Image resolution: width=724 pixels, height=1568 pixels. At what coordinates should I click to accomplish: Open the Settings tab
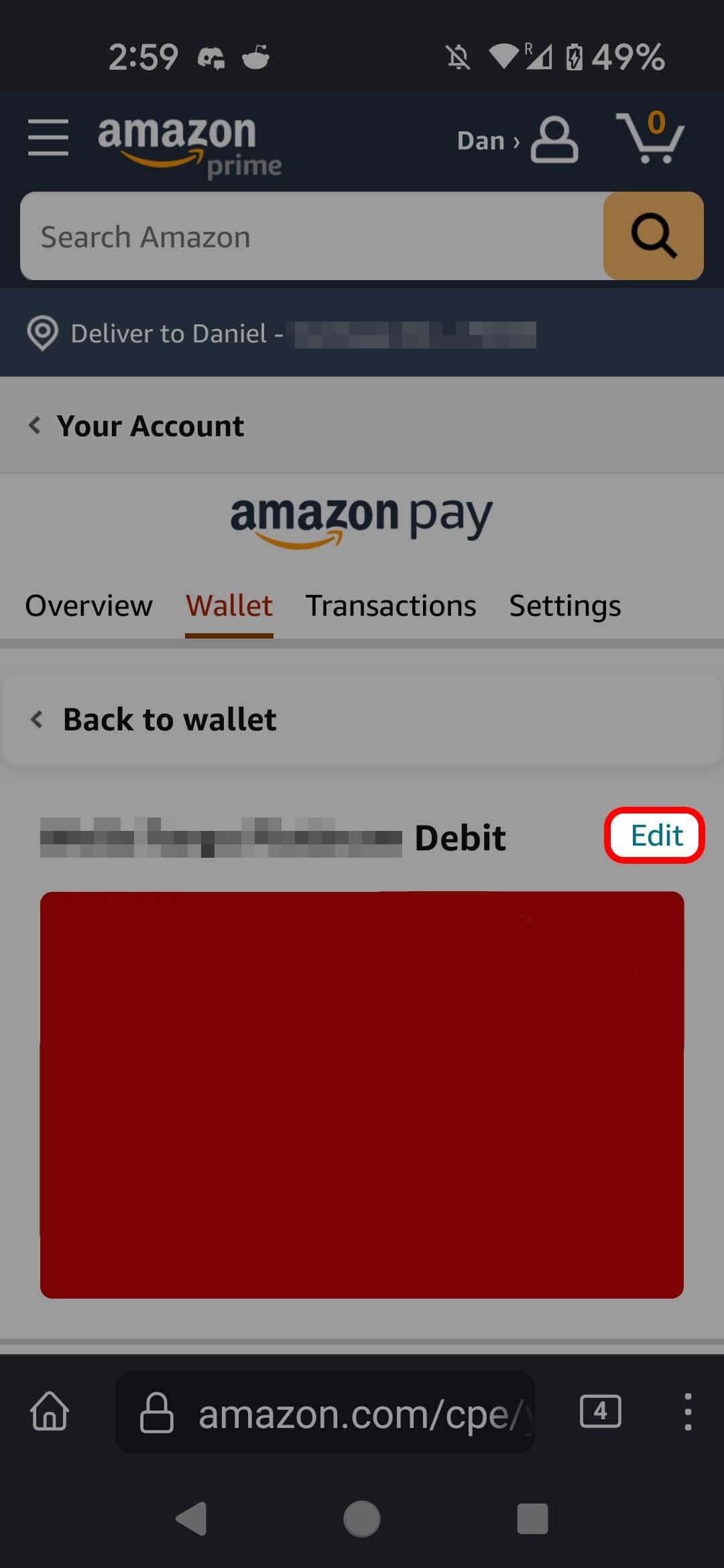(564, 605)
